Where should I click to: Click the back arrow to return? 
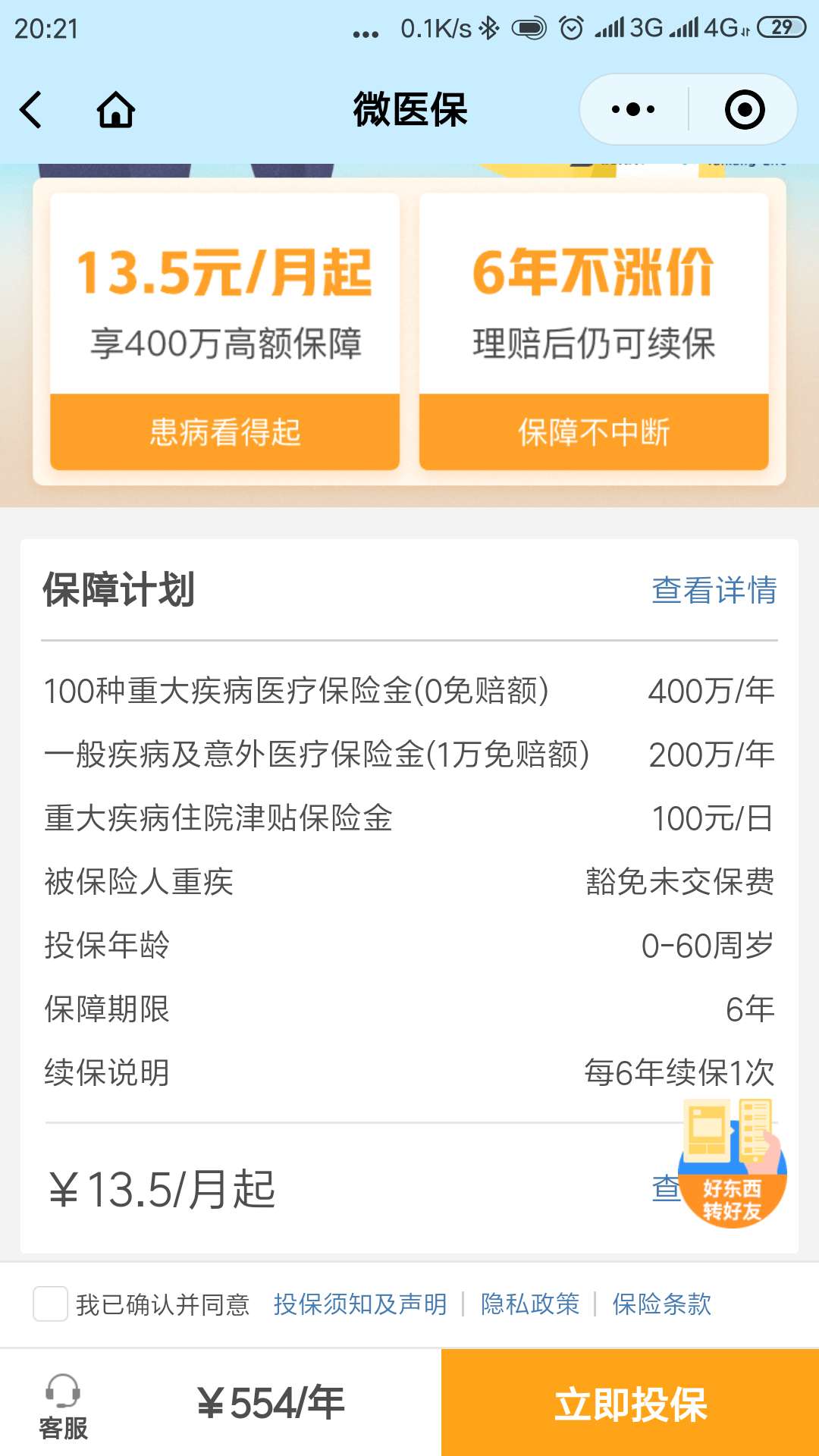point(30,109)
